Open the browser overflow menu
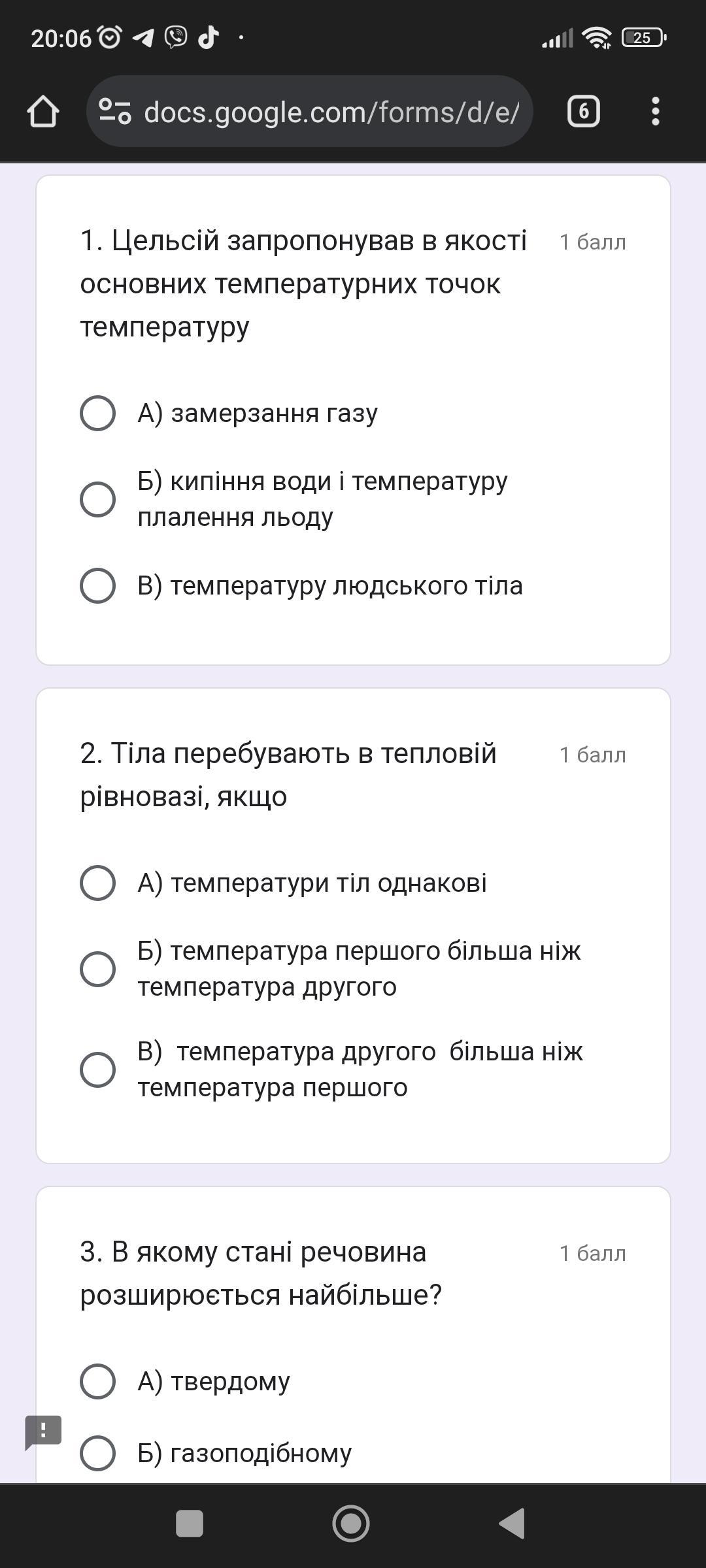Screen dimensions: 706x1568 [656, 111]
